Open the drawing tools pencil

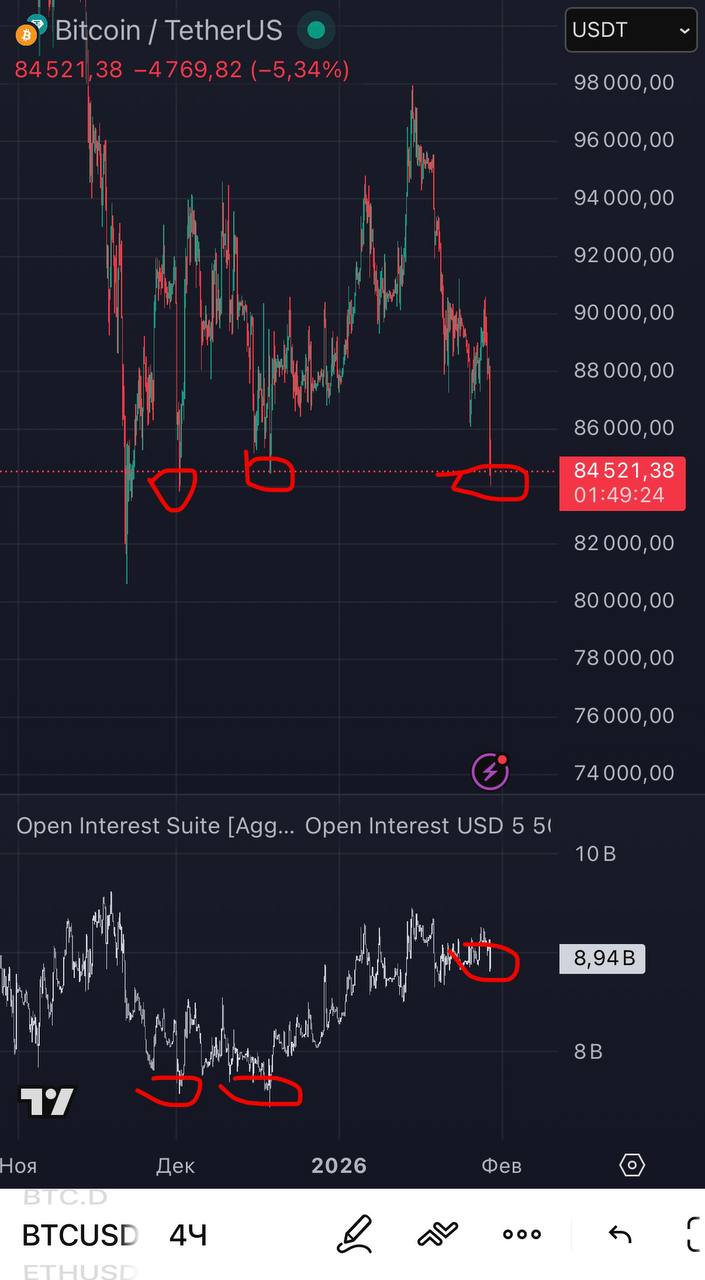tap(354, 1234)
